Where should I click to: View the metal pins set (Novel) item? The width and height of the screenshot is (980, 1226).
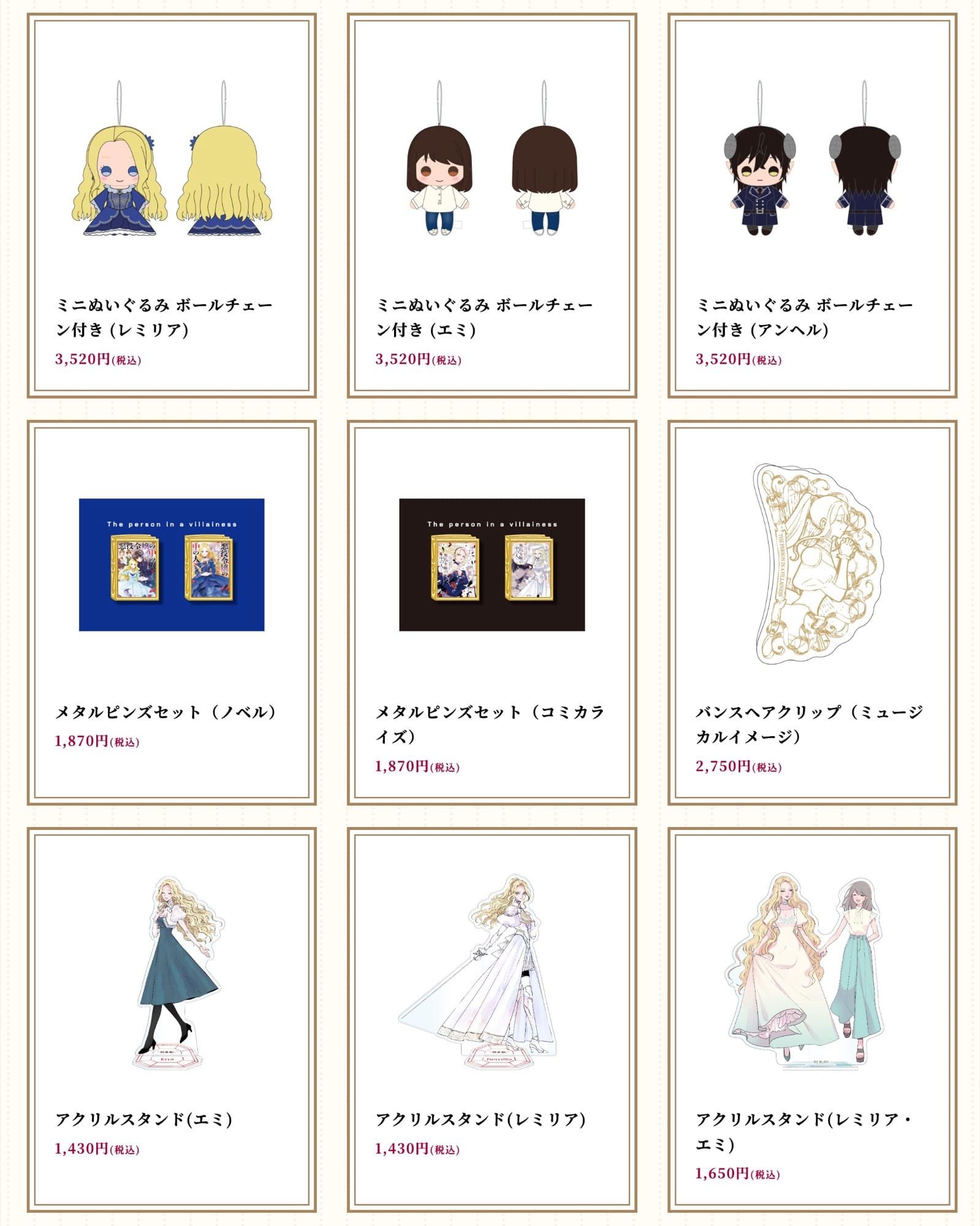pyautogui.click(x=172, y=612)
